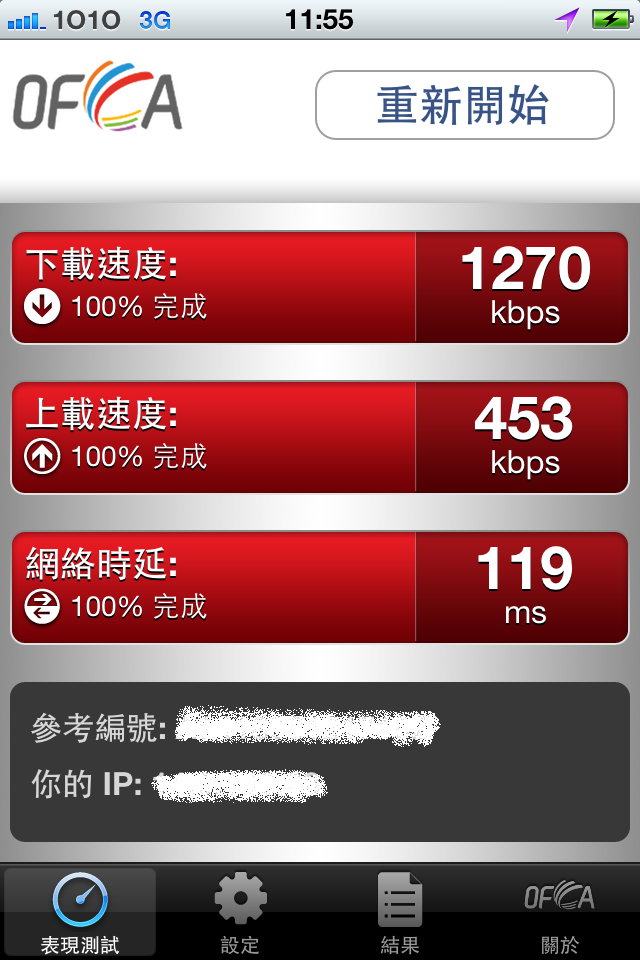Open the 結果 results tab
640x960 pixels.
point(400,912)
